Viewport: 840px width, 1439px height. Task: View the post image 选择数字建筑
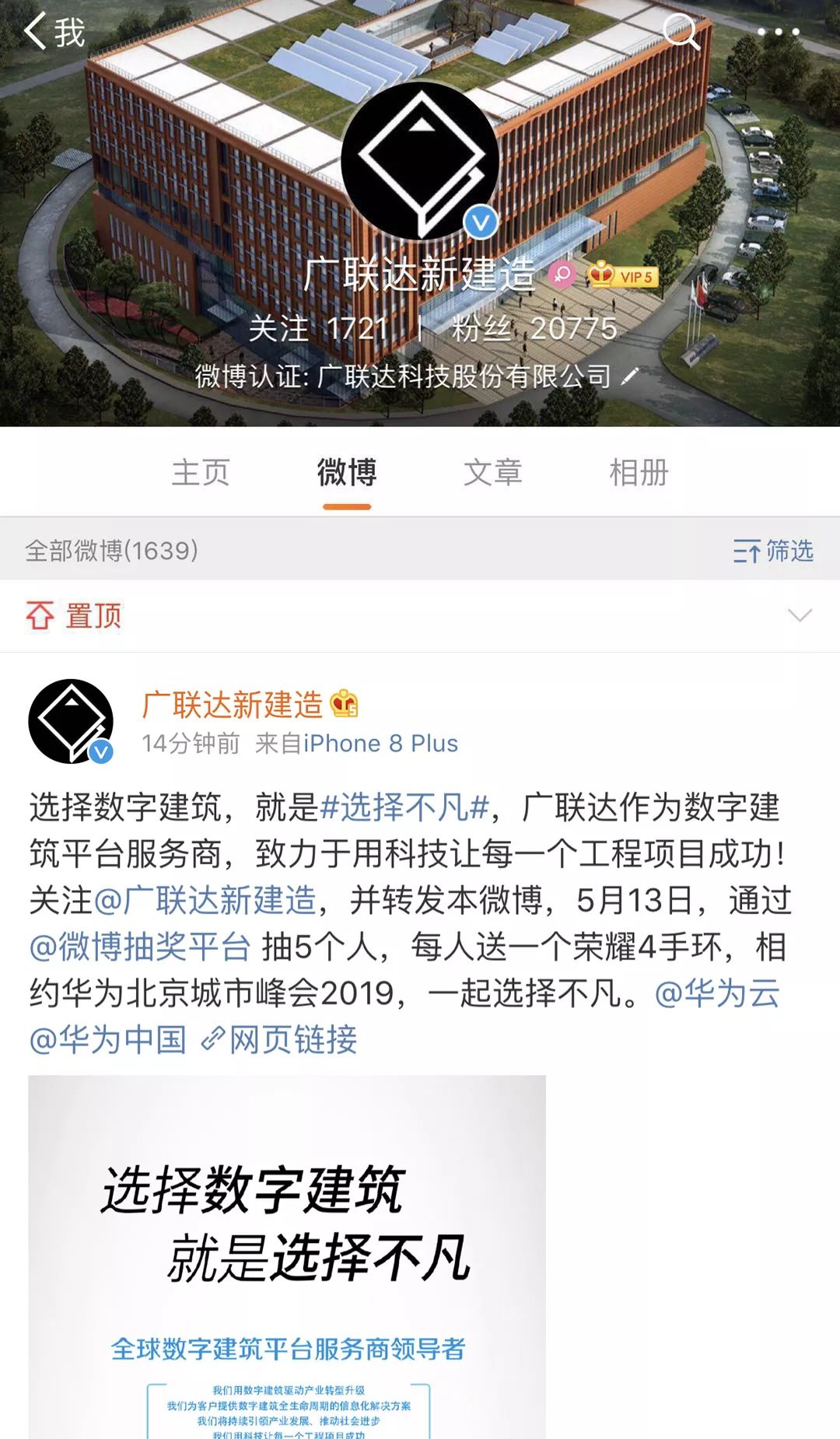pos(287,1257)
